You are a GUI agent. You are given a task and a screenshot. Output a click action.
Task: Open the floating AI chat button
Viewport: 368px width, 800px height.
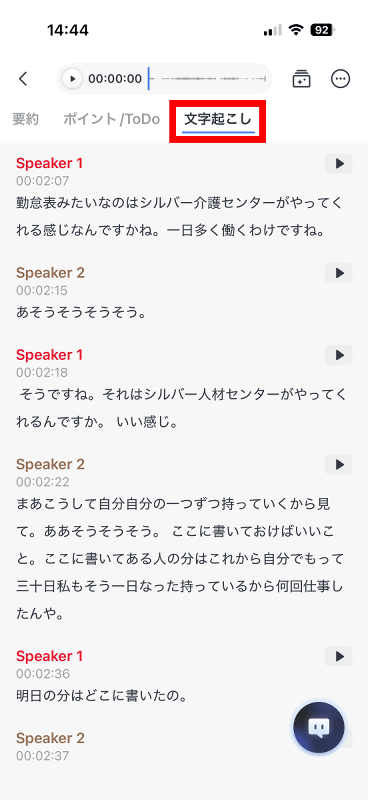(319, 728)
